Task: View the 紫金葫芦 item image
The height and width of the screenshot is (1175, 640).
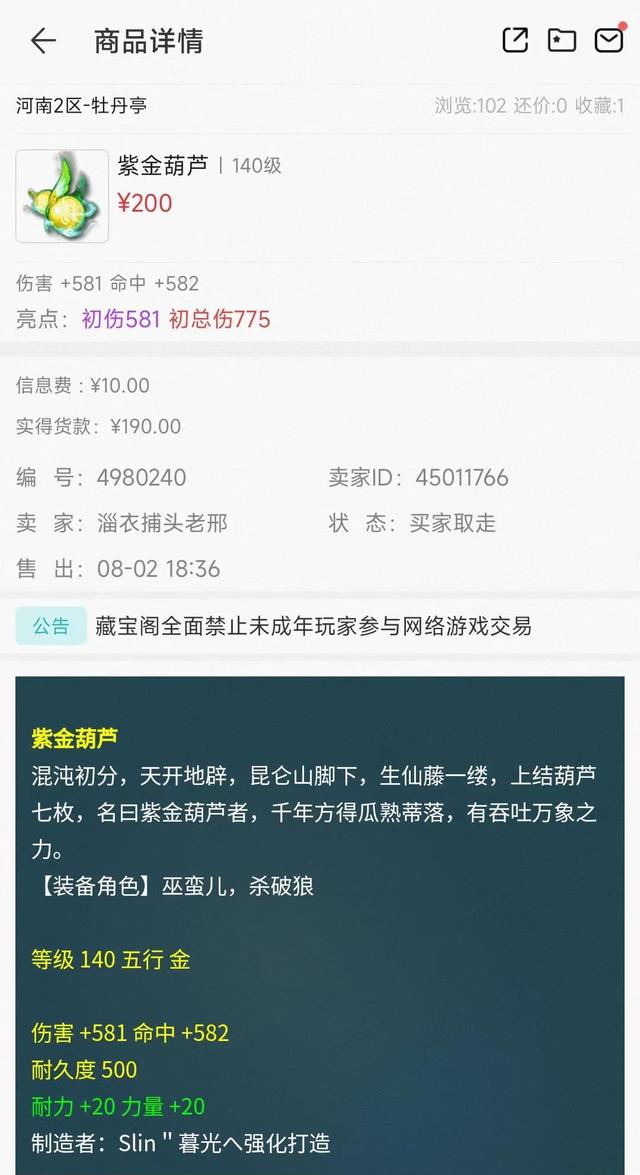Action: 62,196
